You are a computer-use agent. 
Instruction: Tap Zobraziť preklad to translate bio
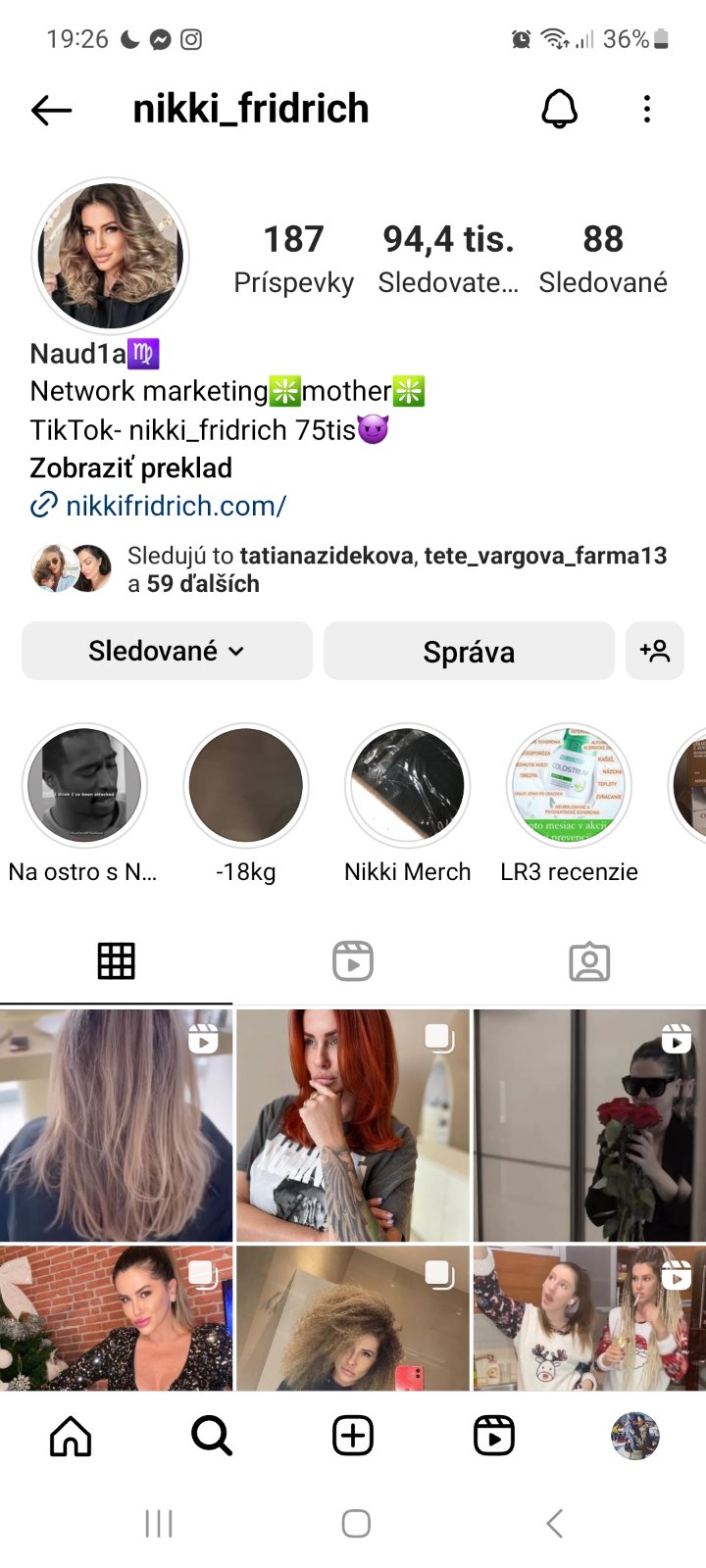click(131, 468)
